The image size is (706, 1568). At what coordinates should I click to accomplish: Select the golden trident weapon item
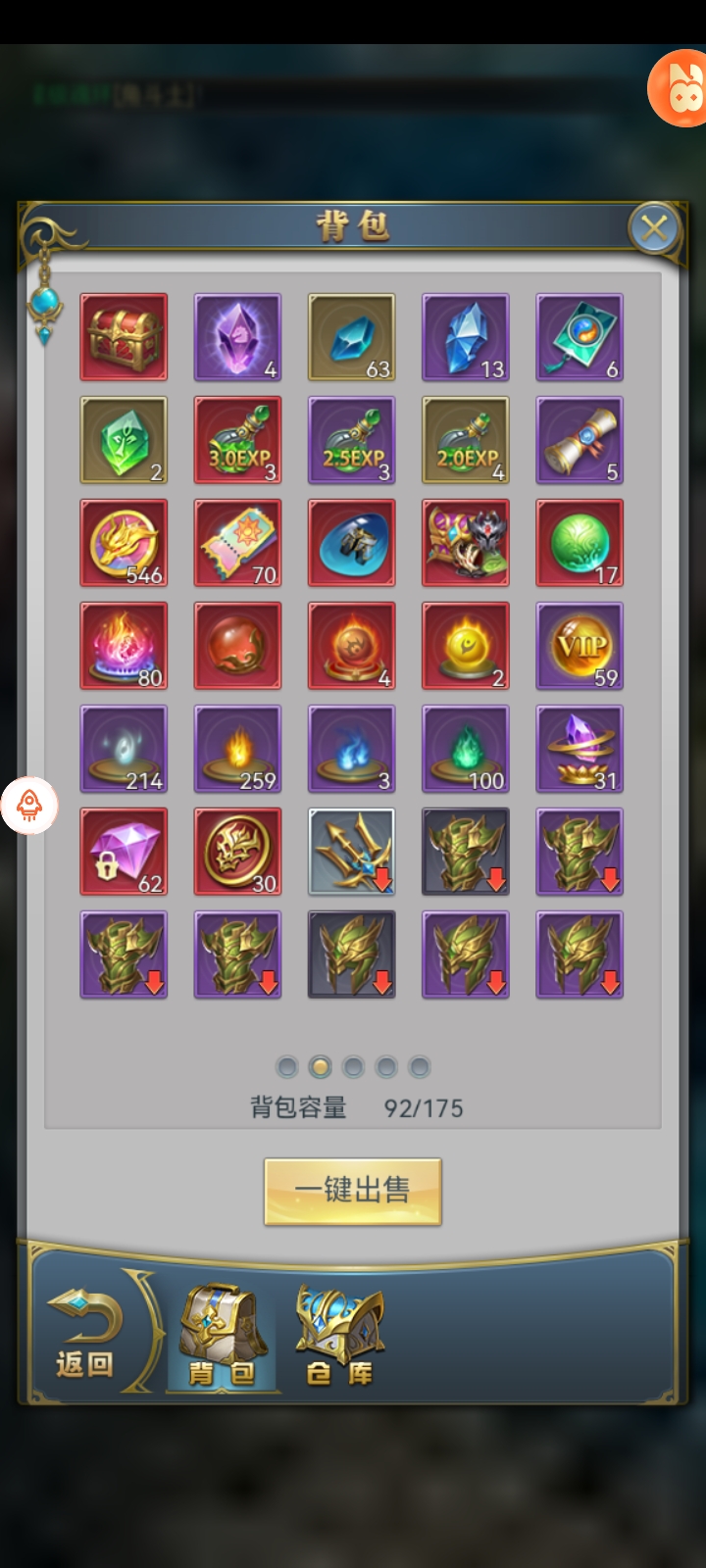351,852
